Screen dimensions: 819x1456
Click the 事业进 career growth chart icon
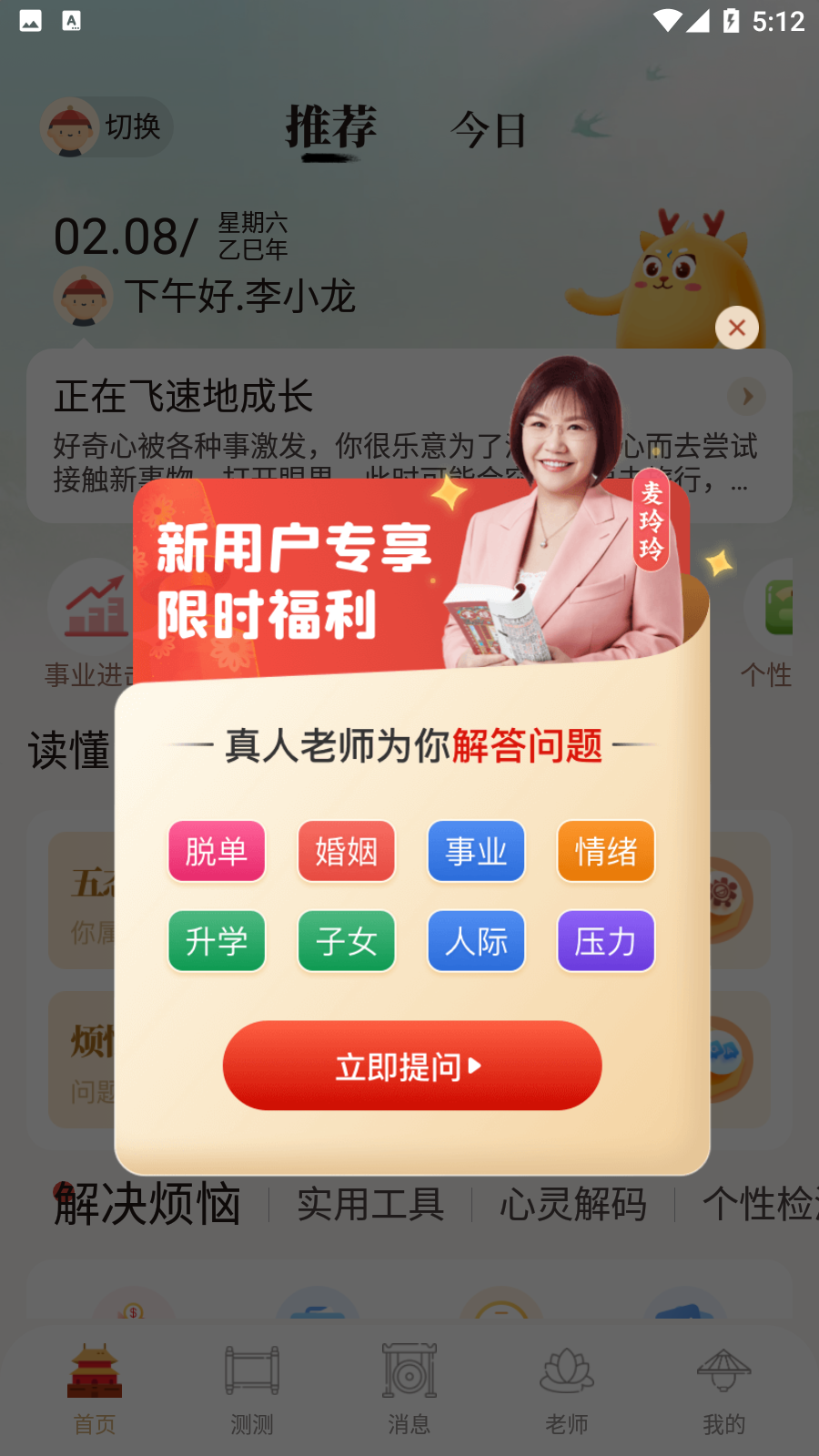pos(95,606)
